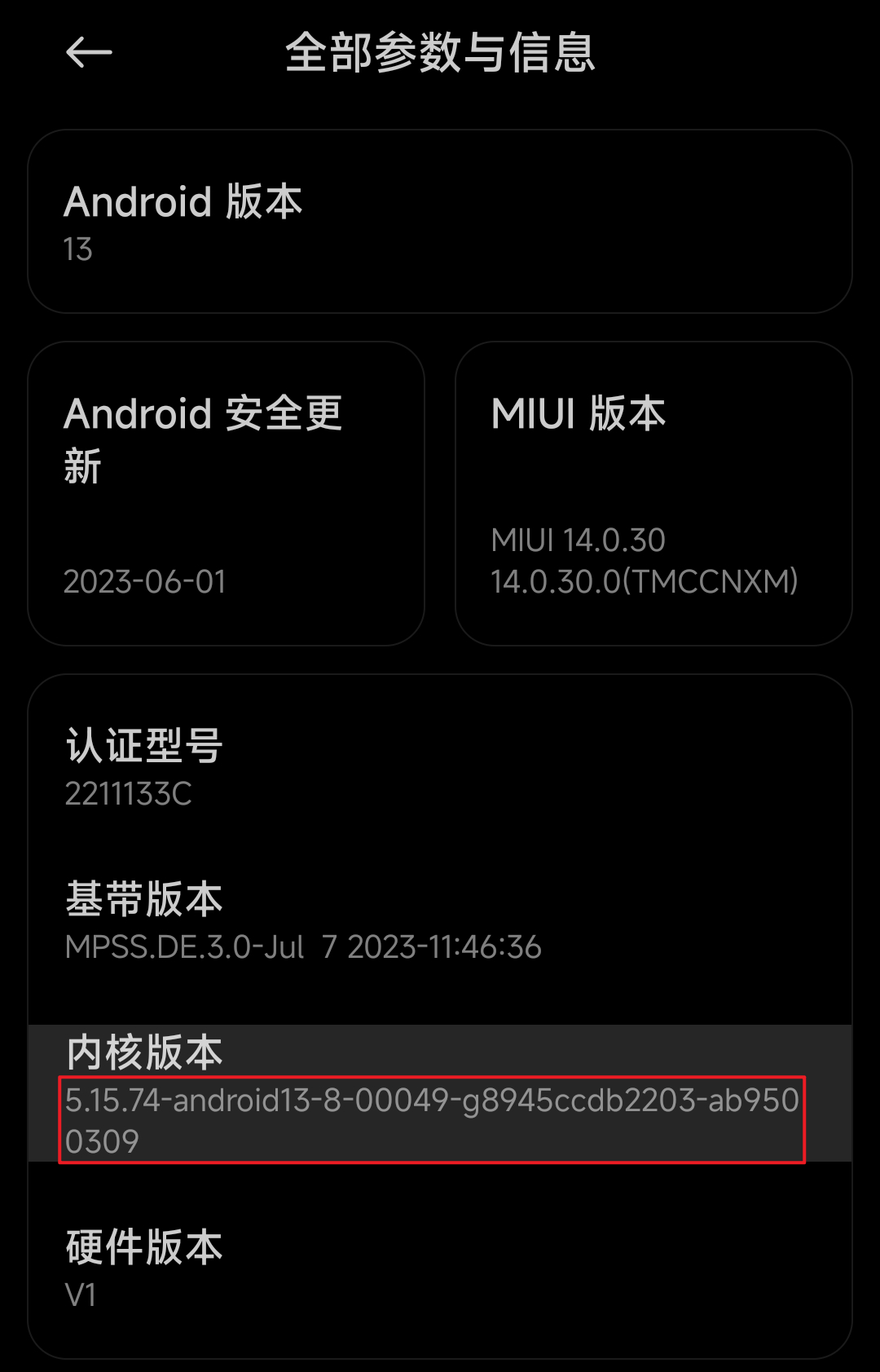This screenshot has width=880, height=1372.
Task: Go back from 全部参数与信息 page
Action: [x=88, y=53]
